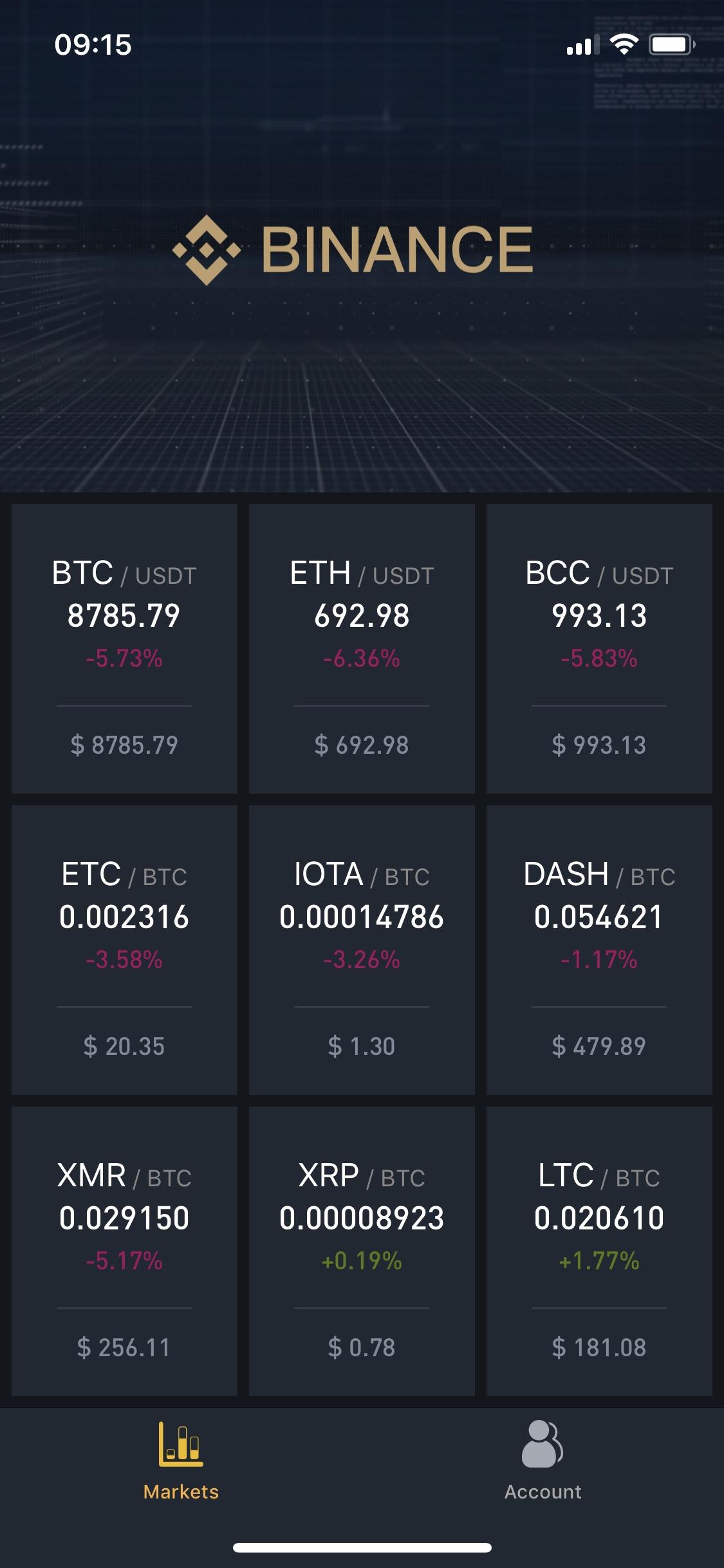Select the Markets chart icon
The image size is (724, 1568).
tap(182, 1445)
